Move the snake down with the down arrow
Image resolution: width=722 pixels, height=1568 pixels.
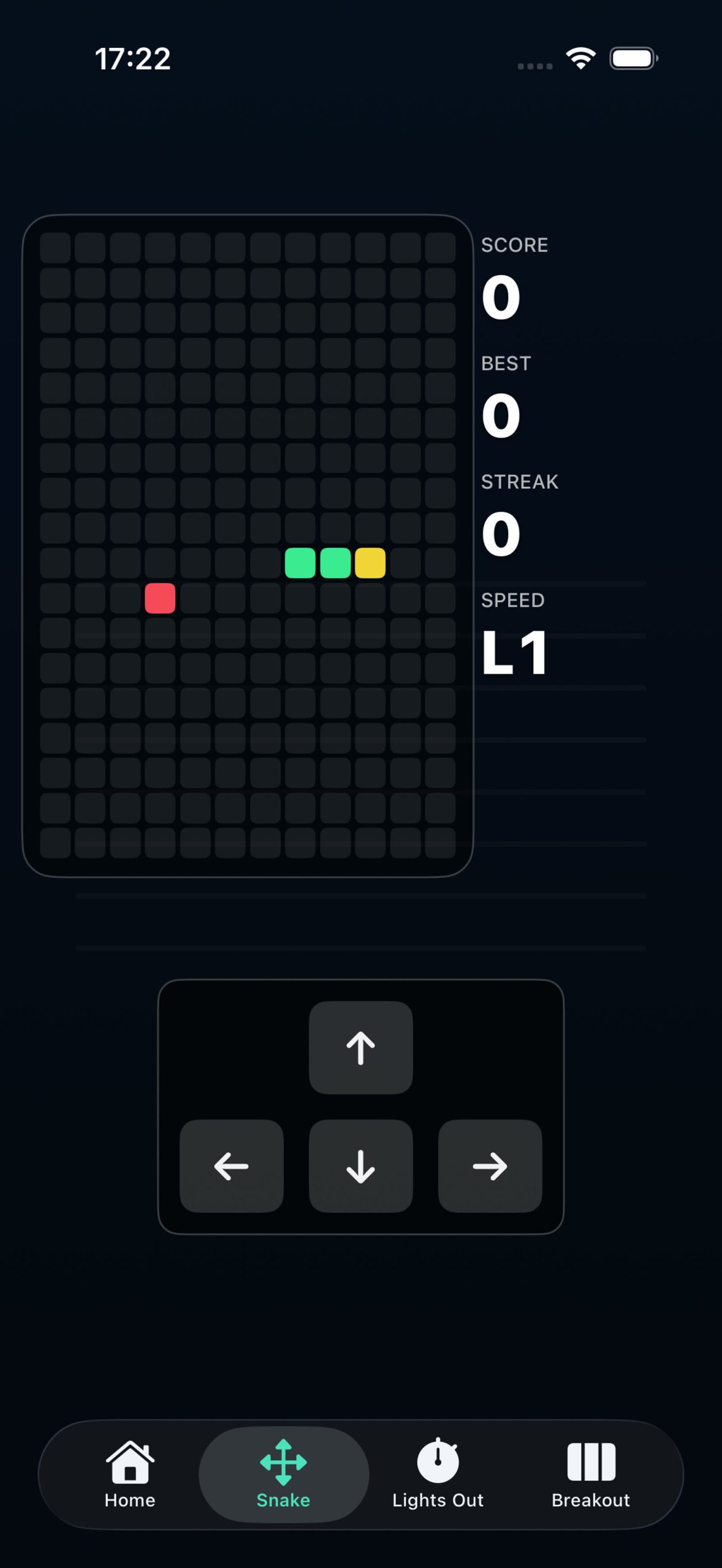coord(360,1166)
